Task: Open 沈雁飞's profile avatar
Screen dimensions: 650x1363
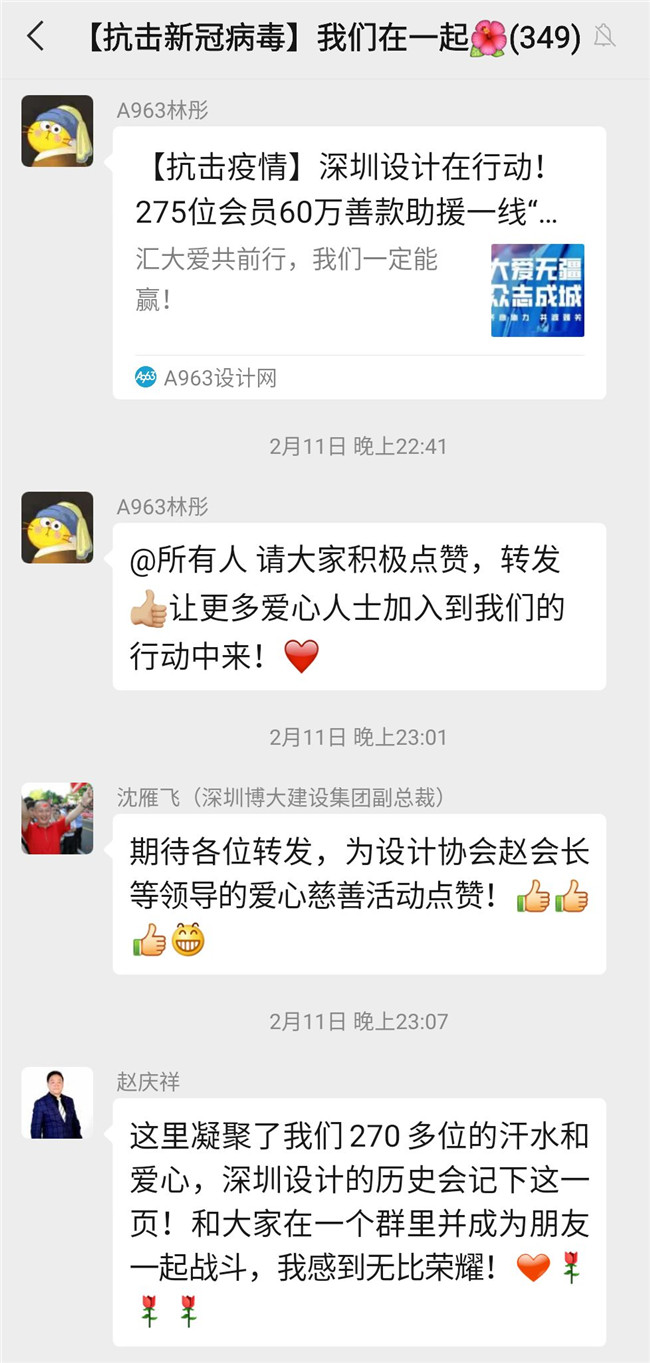Action: [x=57, y=818]
